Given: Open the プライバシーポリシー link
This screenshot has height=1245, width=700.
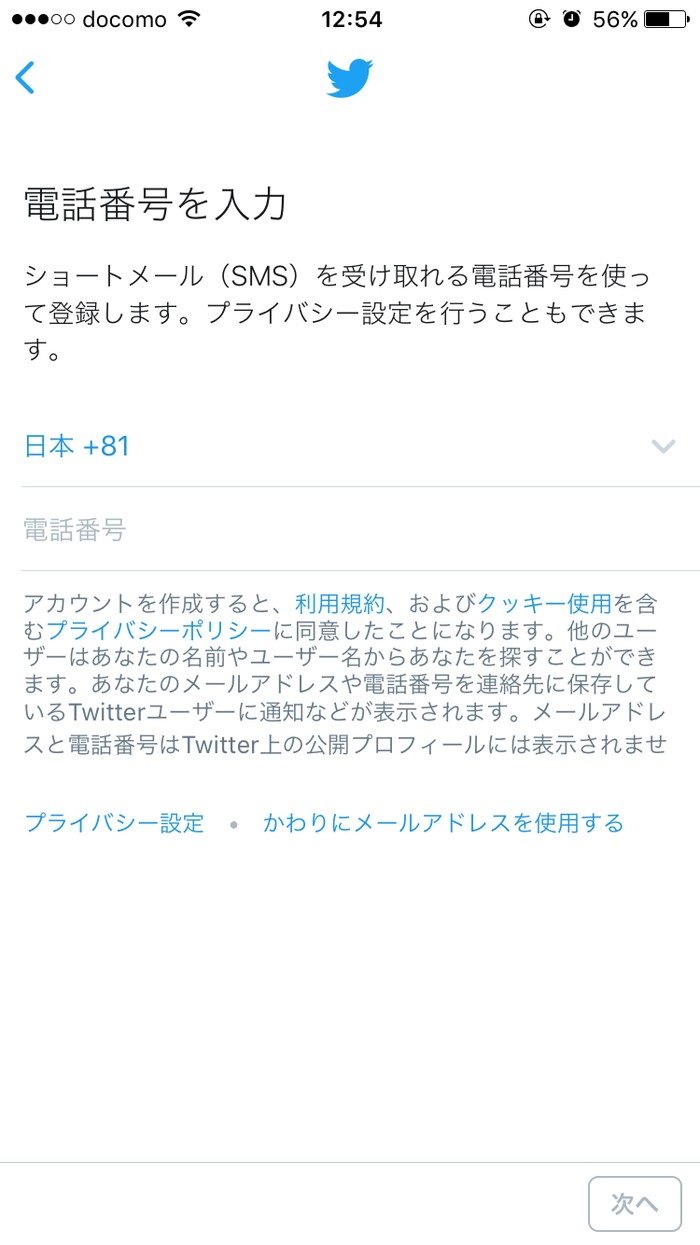Looking at the screenshot, I should click(158, 630).
